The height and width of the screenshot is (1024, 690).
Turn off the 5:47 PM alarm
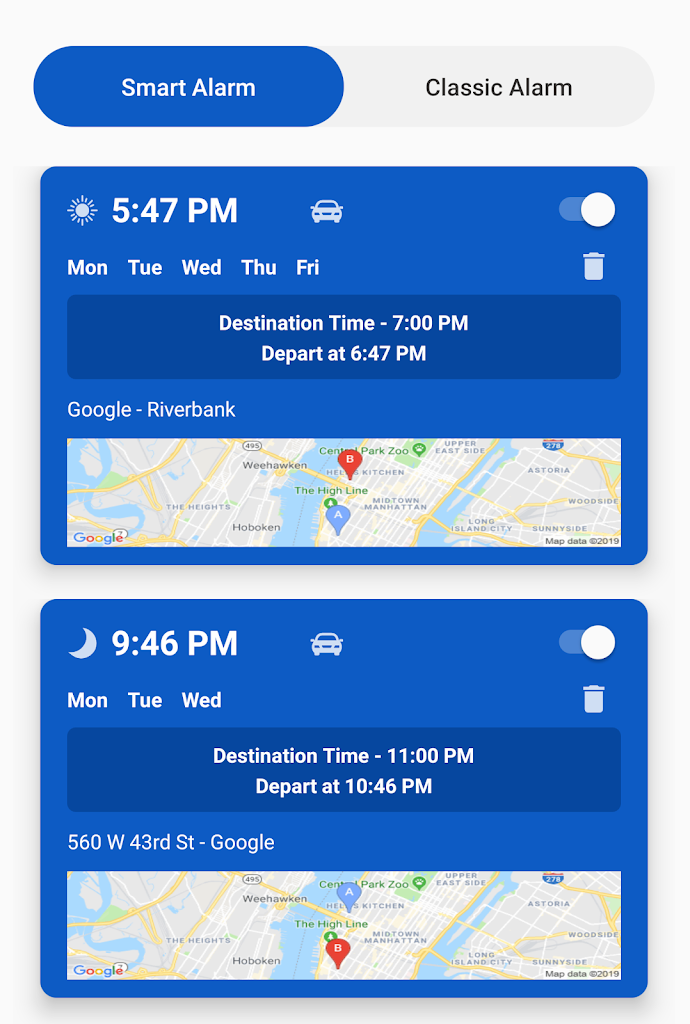click(x=587, y=210)
